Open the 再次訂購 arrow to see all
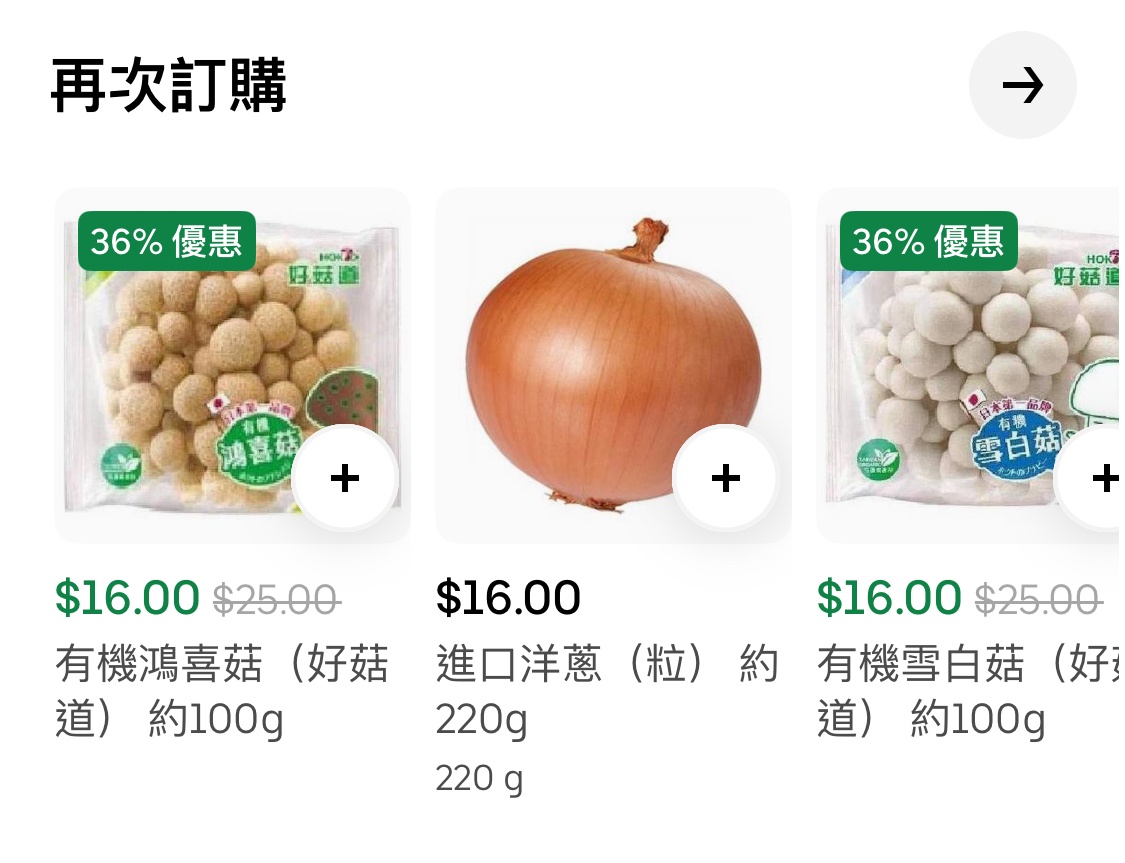Screen dimensions: 1125x863 click(1022, 85)
